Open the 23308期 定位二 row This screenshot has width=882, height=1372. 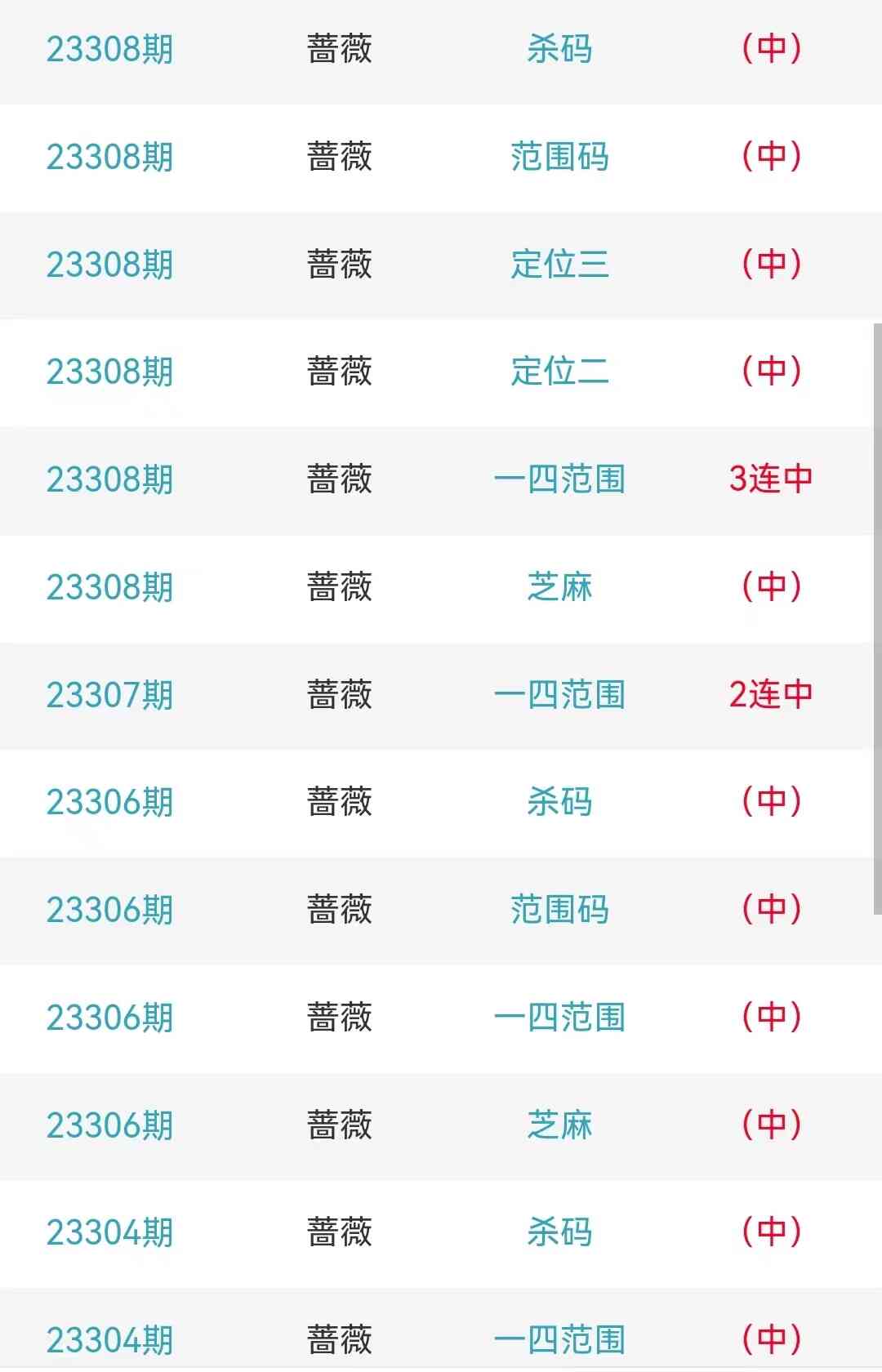[x=559, y=372]
